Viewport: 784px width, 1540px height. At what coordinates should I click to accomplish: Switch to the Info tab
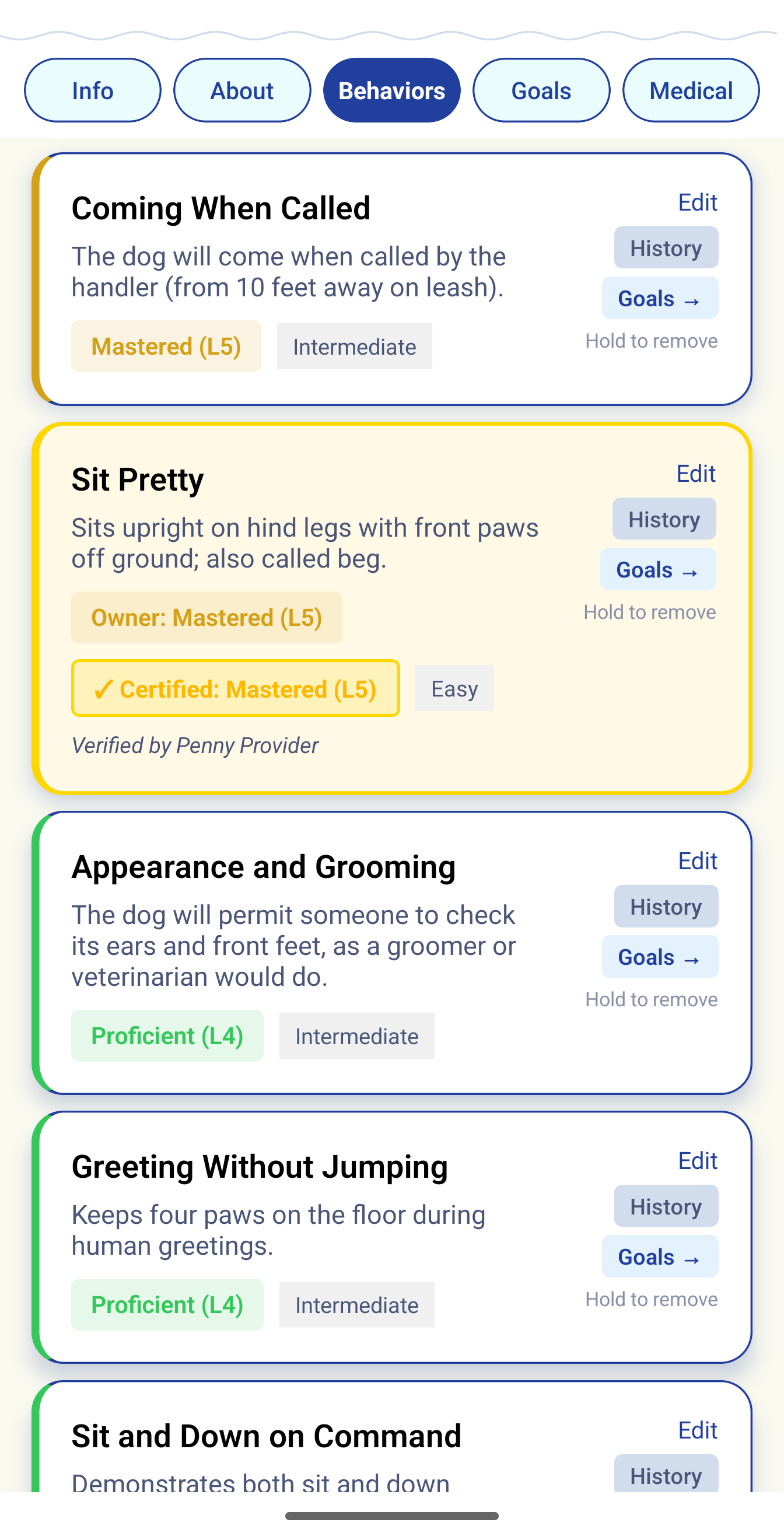tap(92, 90)
